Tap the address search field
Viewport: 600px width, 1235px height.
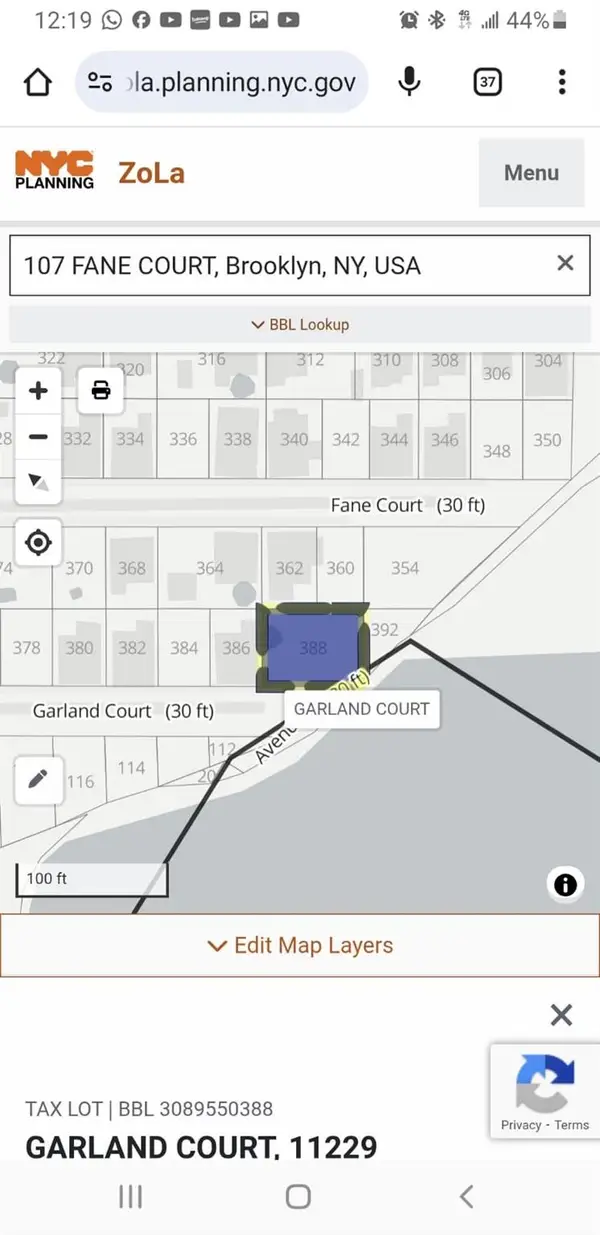tap(280, 265)
